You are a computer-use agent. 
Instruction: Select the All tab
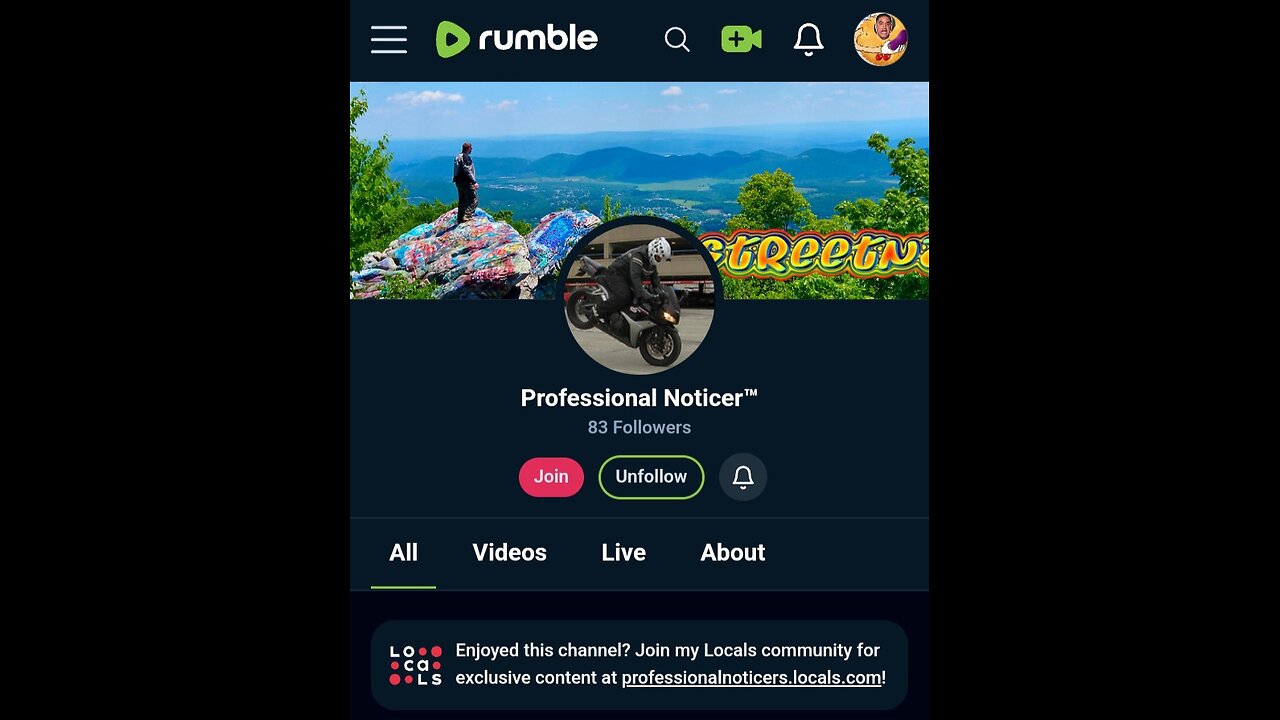[403, 553]
